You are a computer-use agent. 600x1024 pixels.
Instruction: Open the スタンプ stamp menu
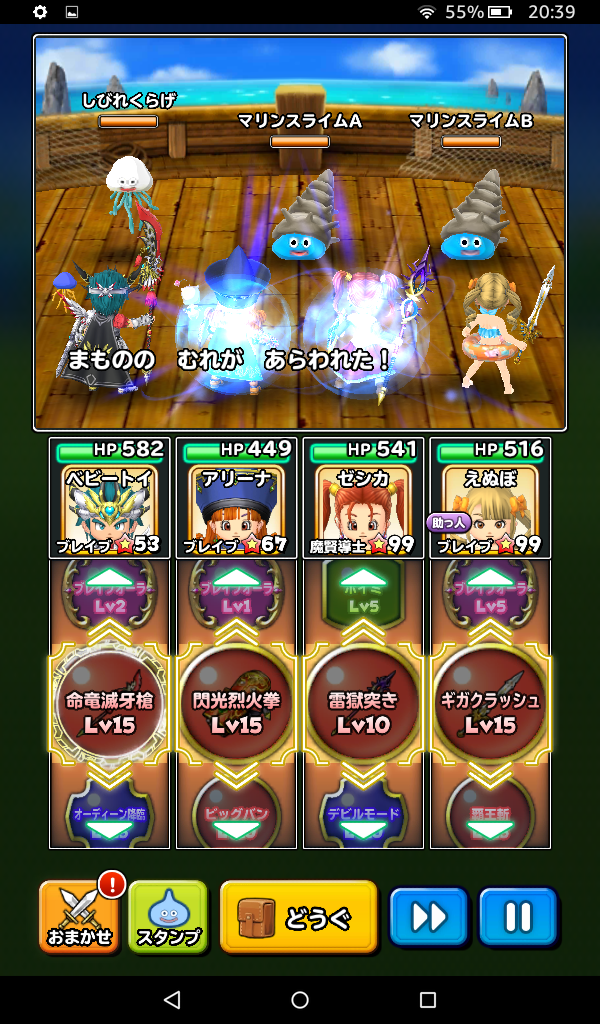click(x=167, y=915)
